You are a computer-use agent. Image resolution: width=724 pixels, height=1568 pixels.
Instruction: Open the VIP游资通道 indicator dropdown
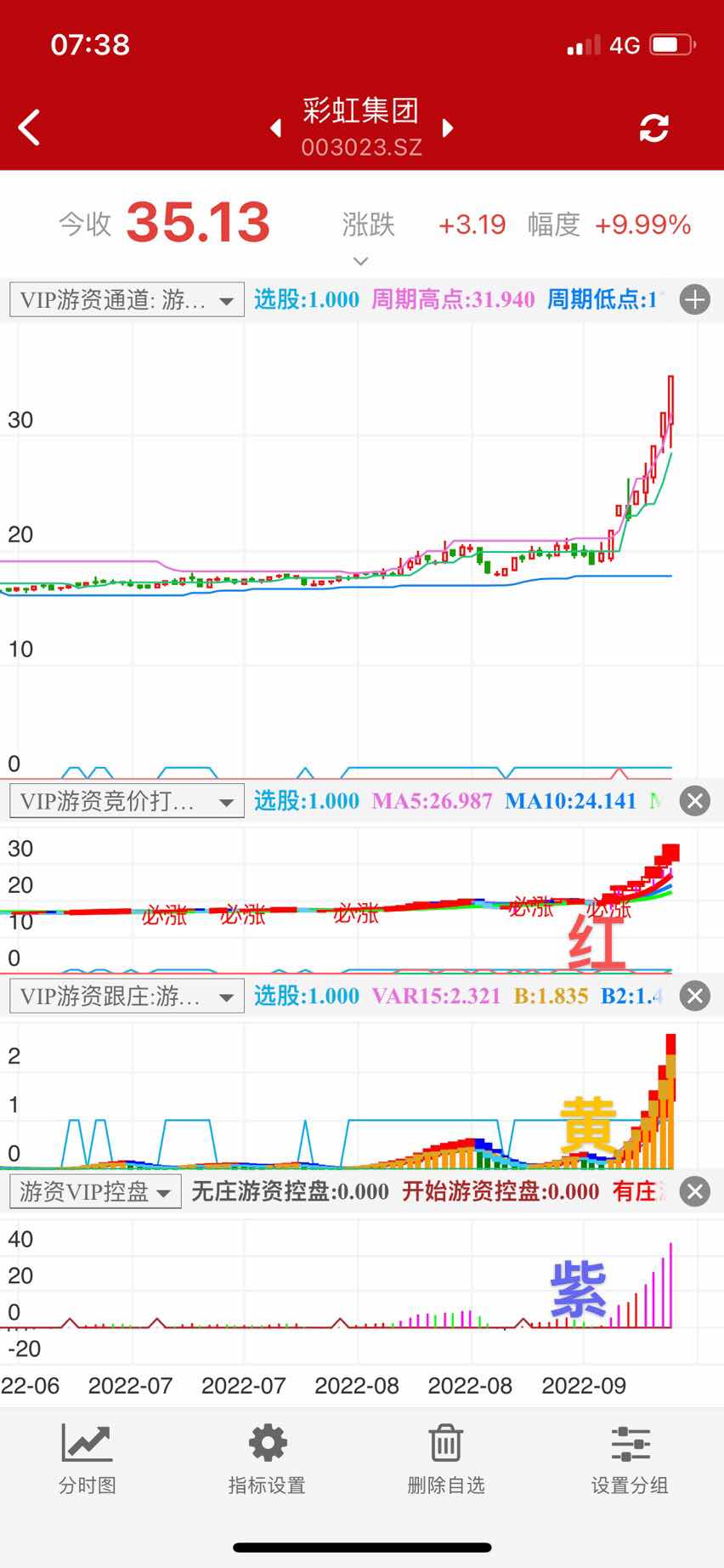[x=127, y=300]
